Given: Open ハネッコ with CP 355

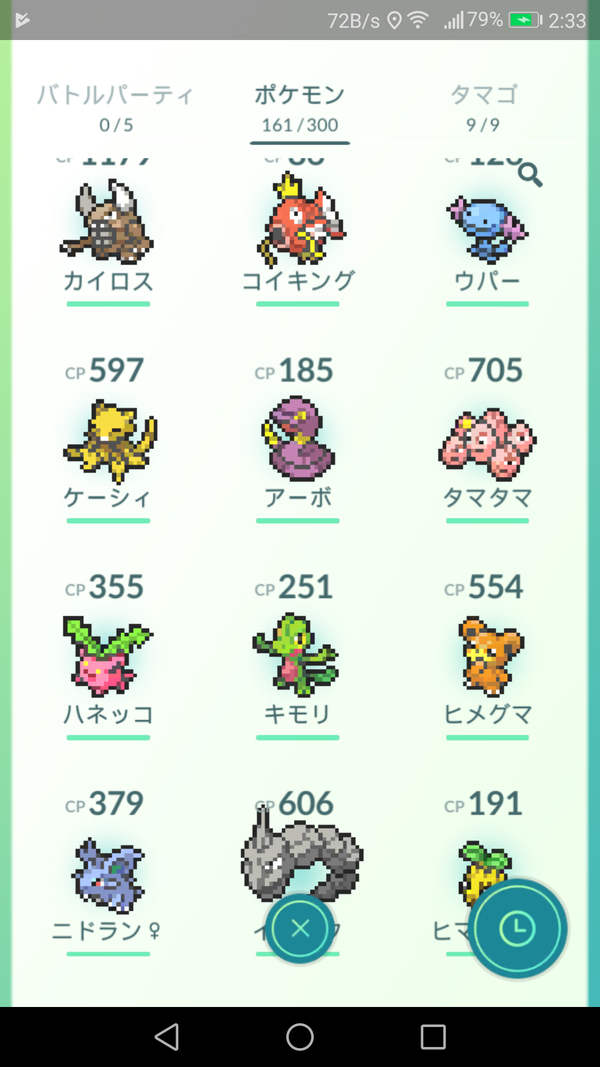Looking at the screenshot, I should point(108,657).
